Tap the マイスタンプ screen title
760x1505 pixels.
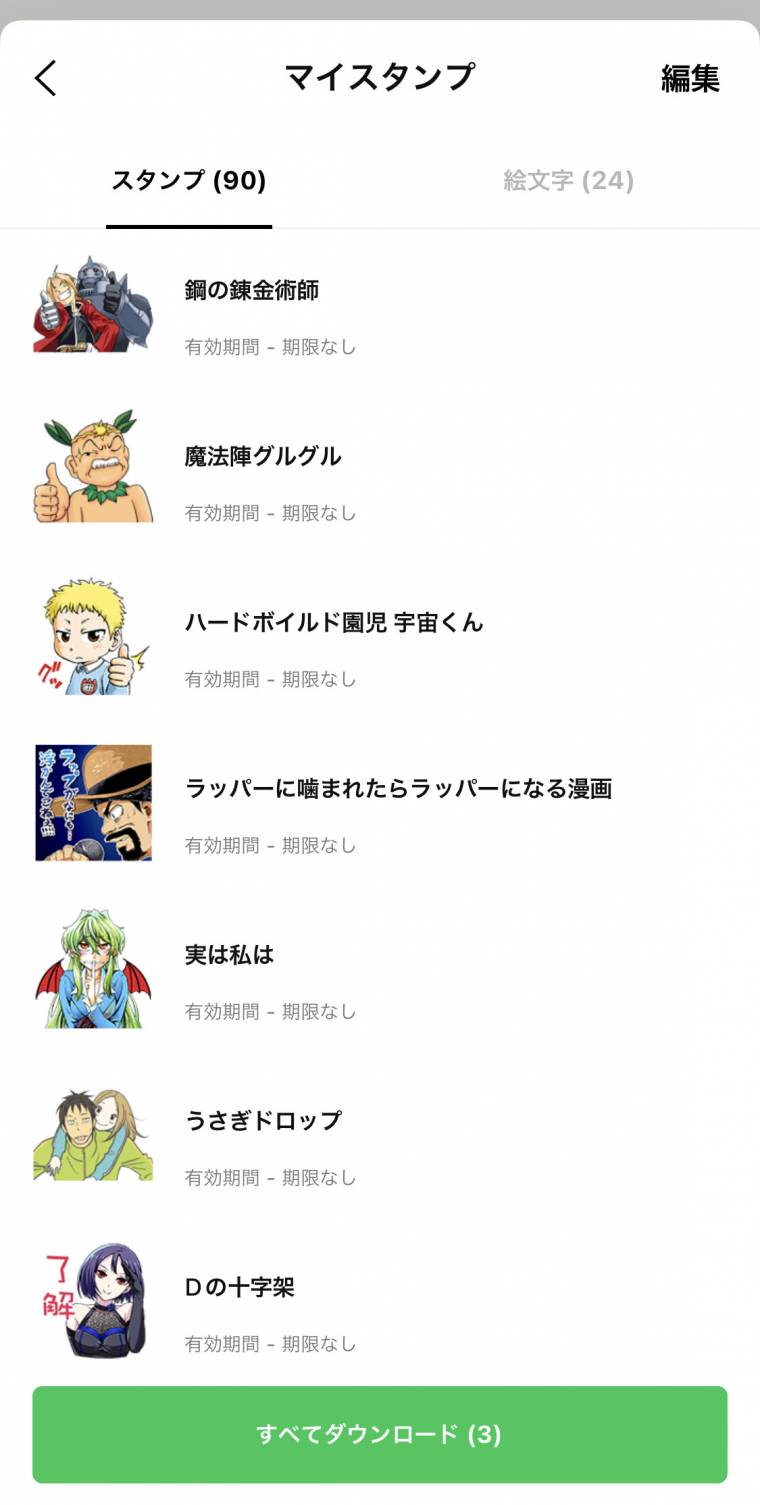coord(380,77)
